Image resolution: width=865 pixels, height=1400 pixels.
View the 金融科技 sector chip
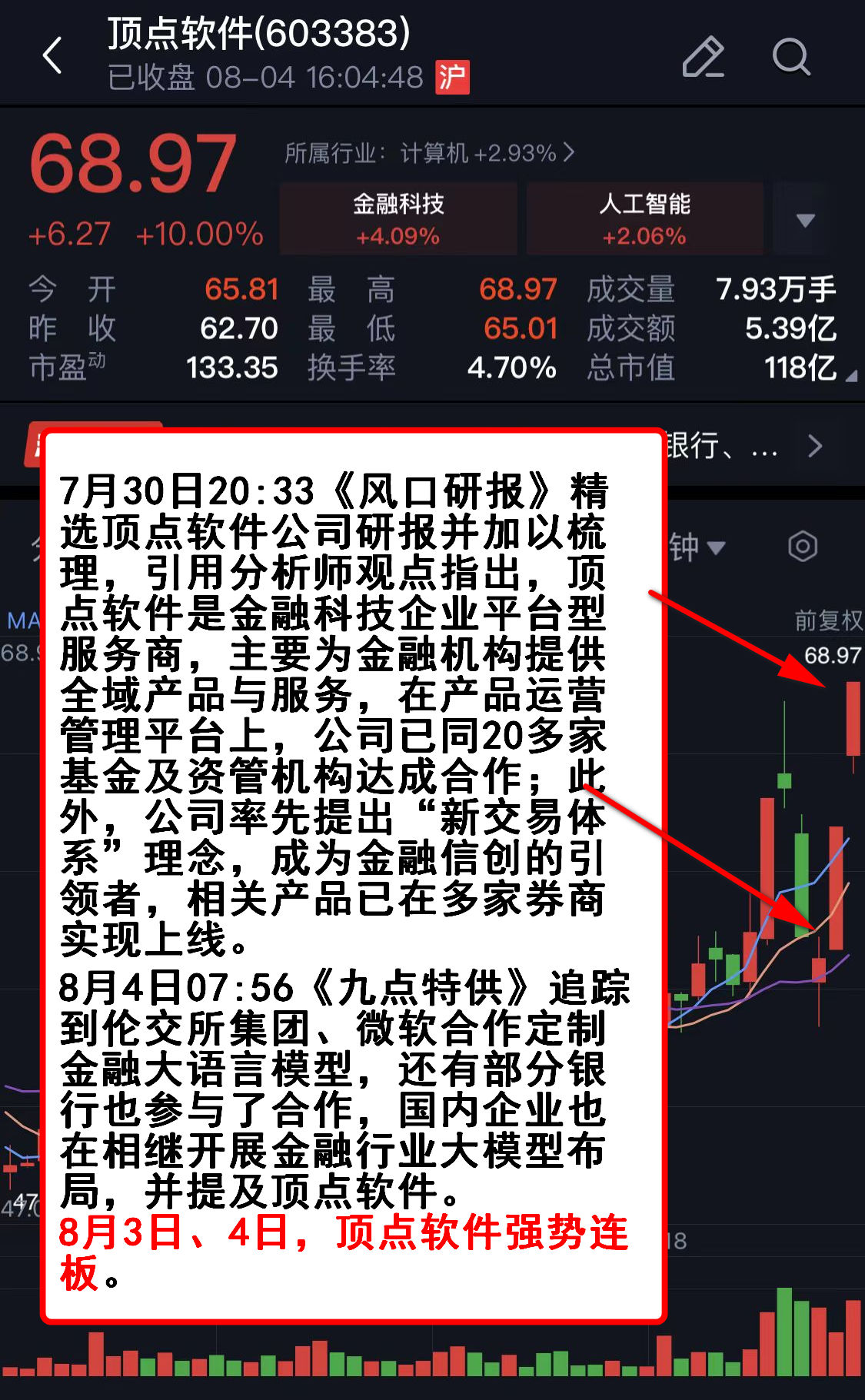tap(398, 218)
